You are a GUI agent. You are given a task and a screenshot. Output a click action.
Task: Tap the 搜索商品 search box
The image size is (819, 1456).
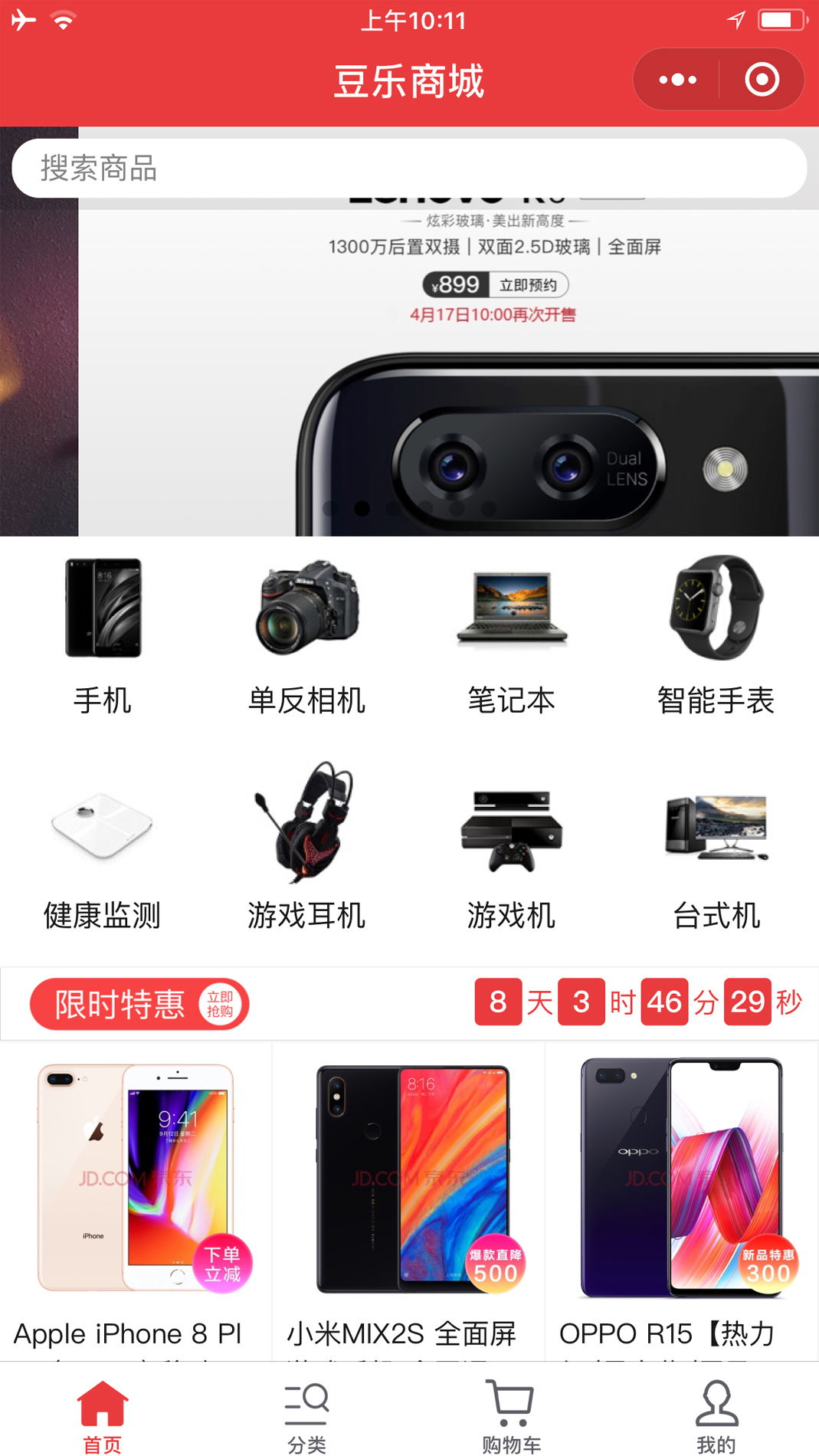point(409,169)
